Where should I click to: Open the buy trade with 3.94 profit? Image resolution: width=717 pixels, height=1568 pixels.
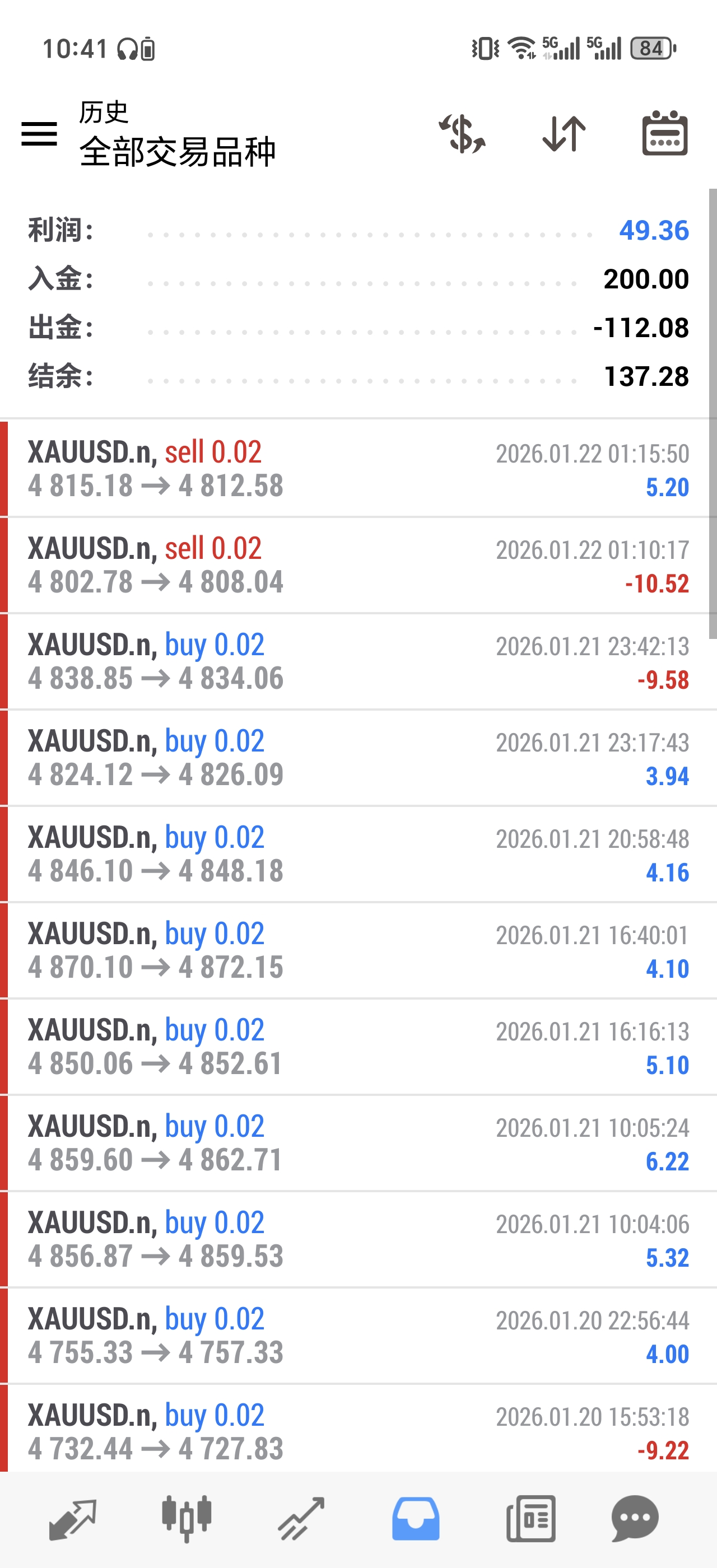(358, 758)
